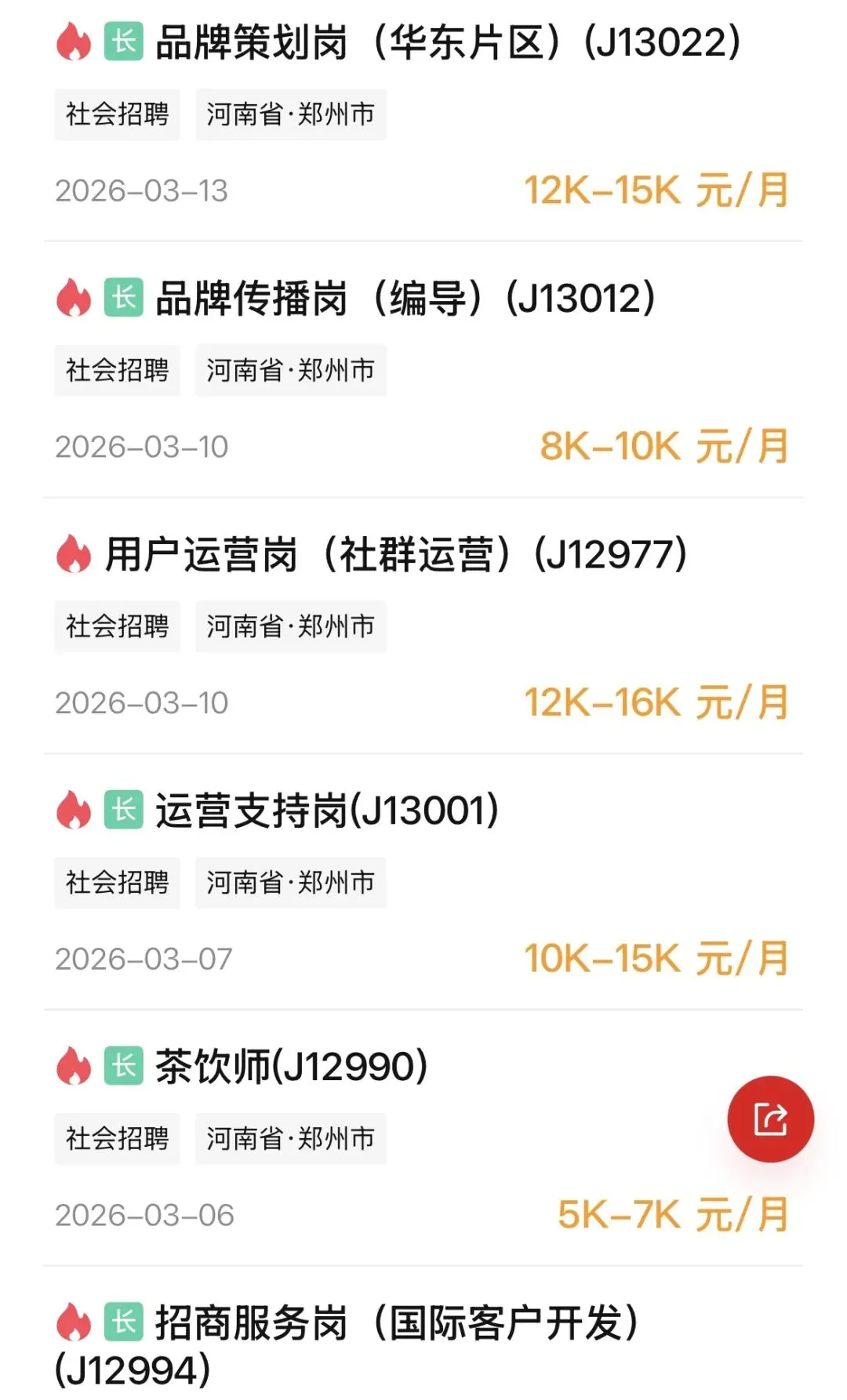Open the 茶饮师(J12990) job posting
The image size is (847, 1400).
291,1067
